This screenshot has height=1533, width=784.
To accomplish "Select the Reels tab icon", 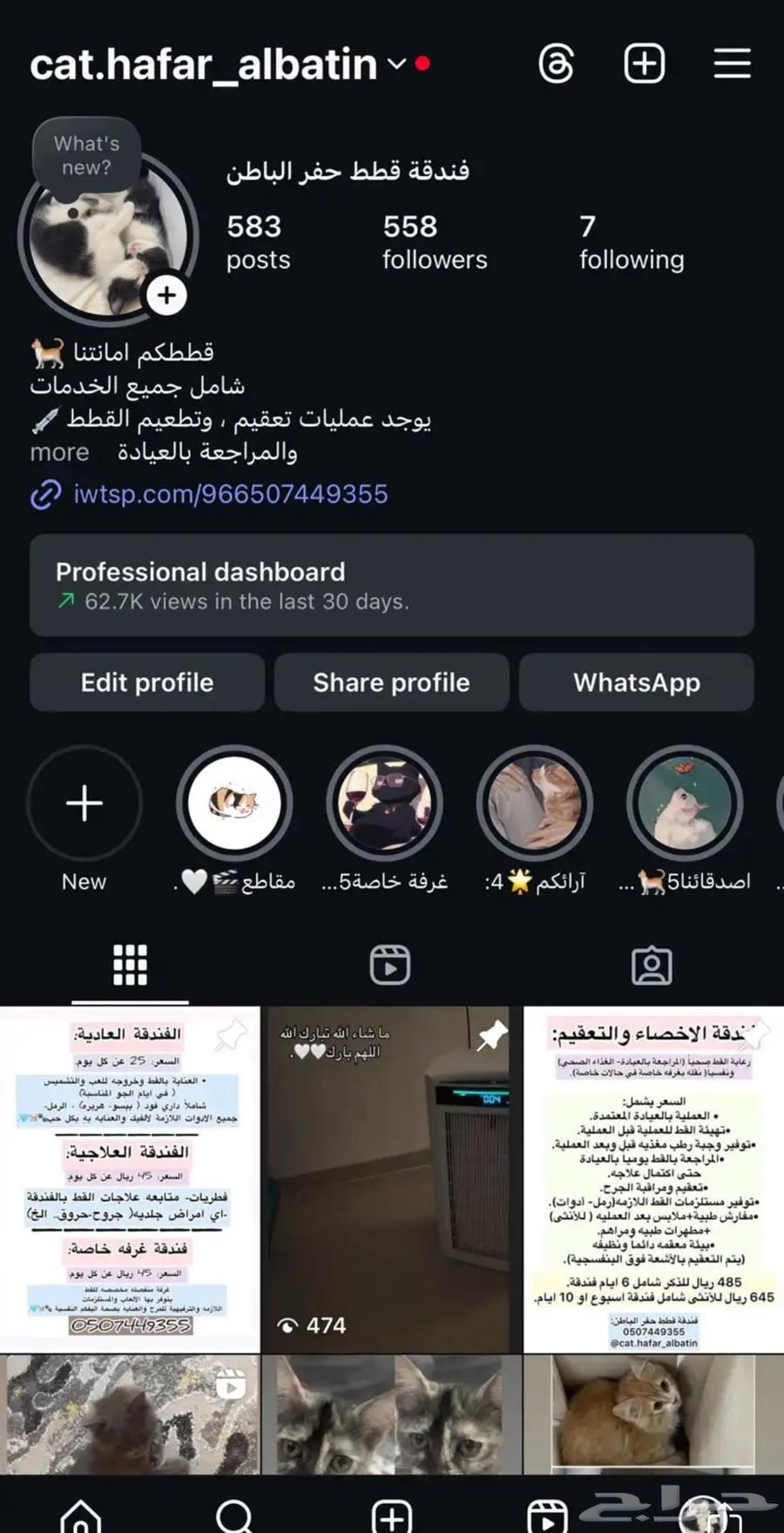I will tap(390, 965).
